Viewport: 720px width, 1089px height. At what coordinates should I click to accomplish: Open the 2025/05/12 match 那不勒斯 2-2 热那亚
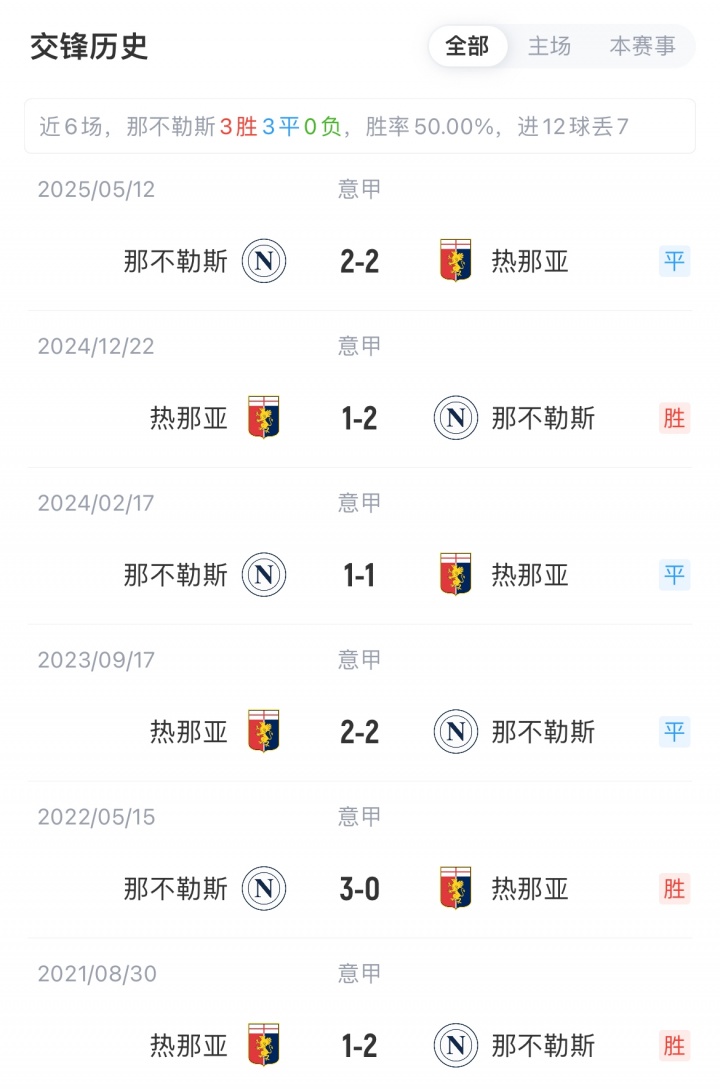[x=359, y=262]
